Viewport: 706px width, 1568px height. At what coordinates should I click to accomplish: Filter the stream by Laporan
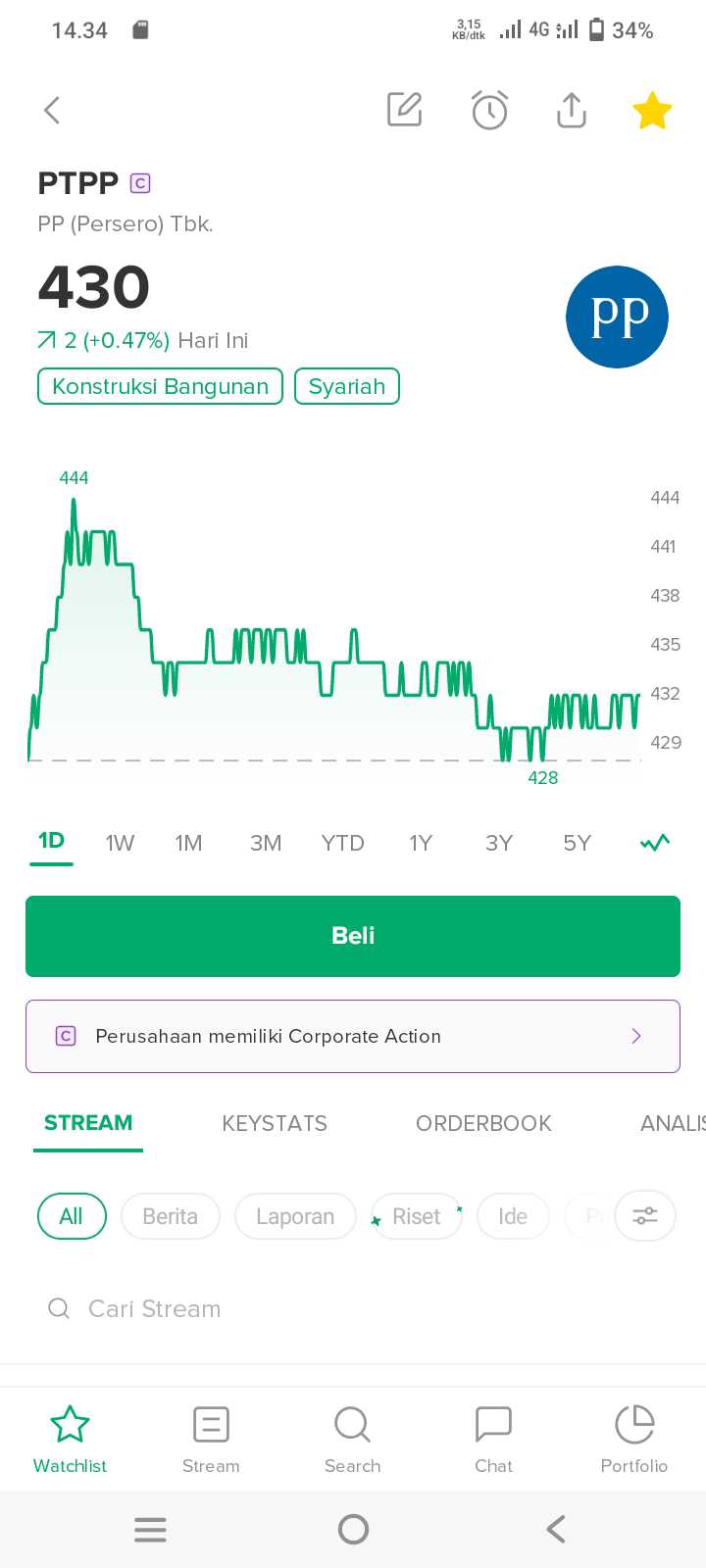(294, 1216)
